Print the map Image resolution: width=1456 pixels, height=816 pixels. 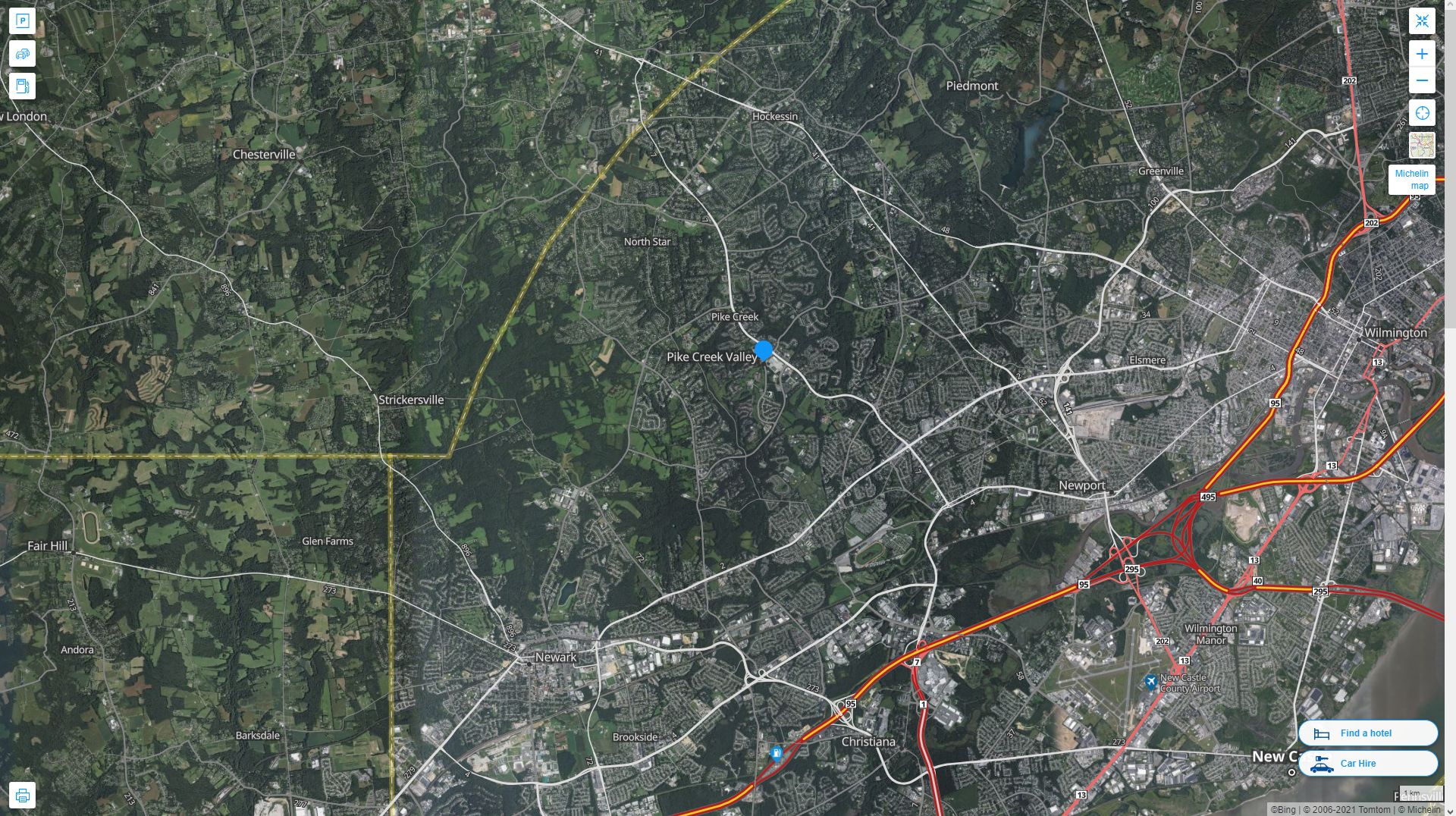pyautogui.click(x=22, y=796)
